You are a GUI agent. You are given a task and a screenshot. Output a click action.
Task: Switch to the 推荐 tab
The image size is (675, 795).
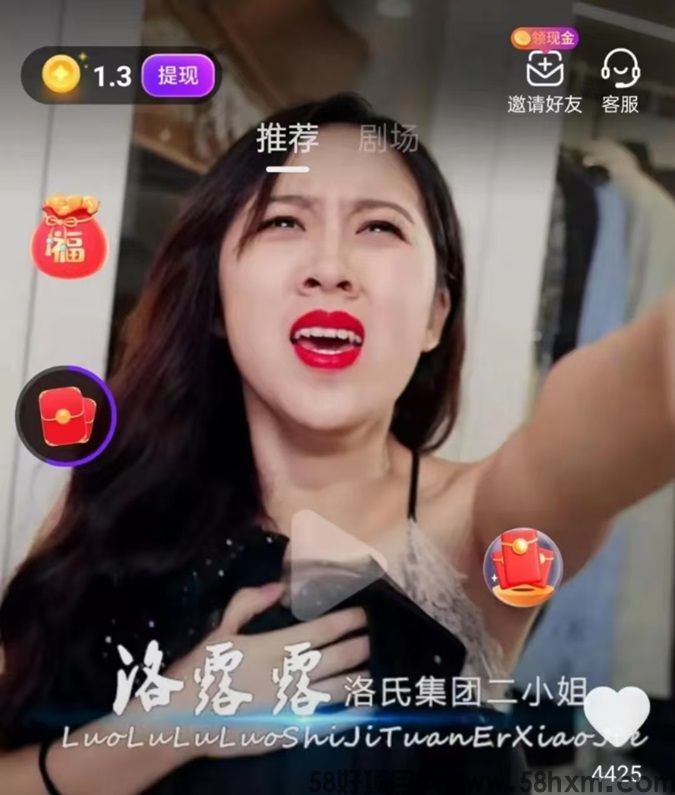(x=287, y=140)
